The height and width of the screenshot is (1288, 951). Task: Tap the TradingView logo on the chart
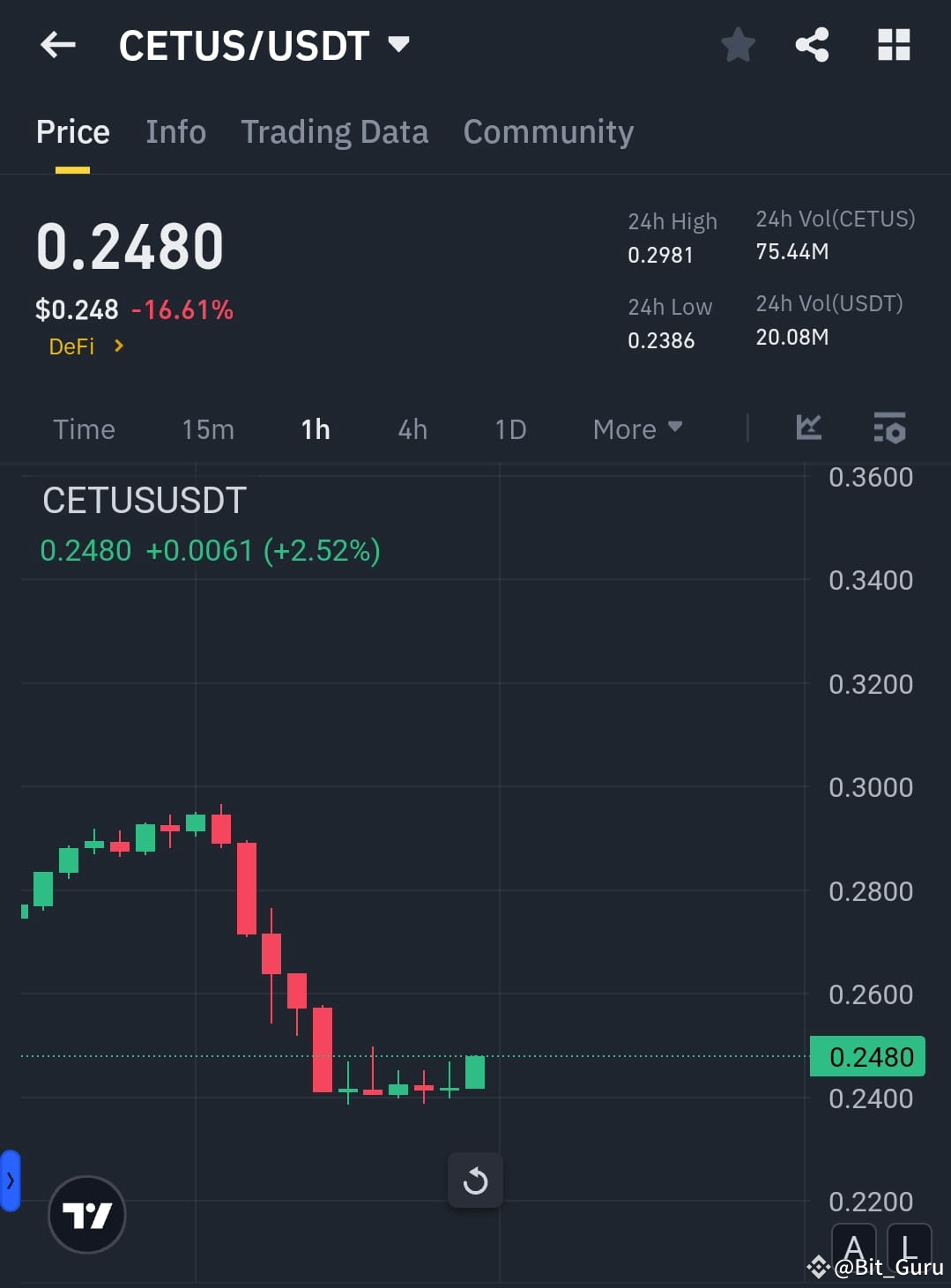point(86,1214)
